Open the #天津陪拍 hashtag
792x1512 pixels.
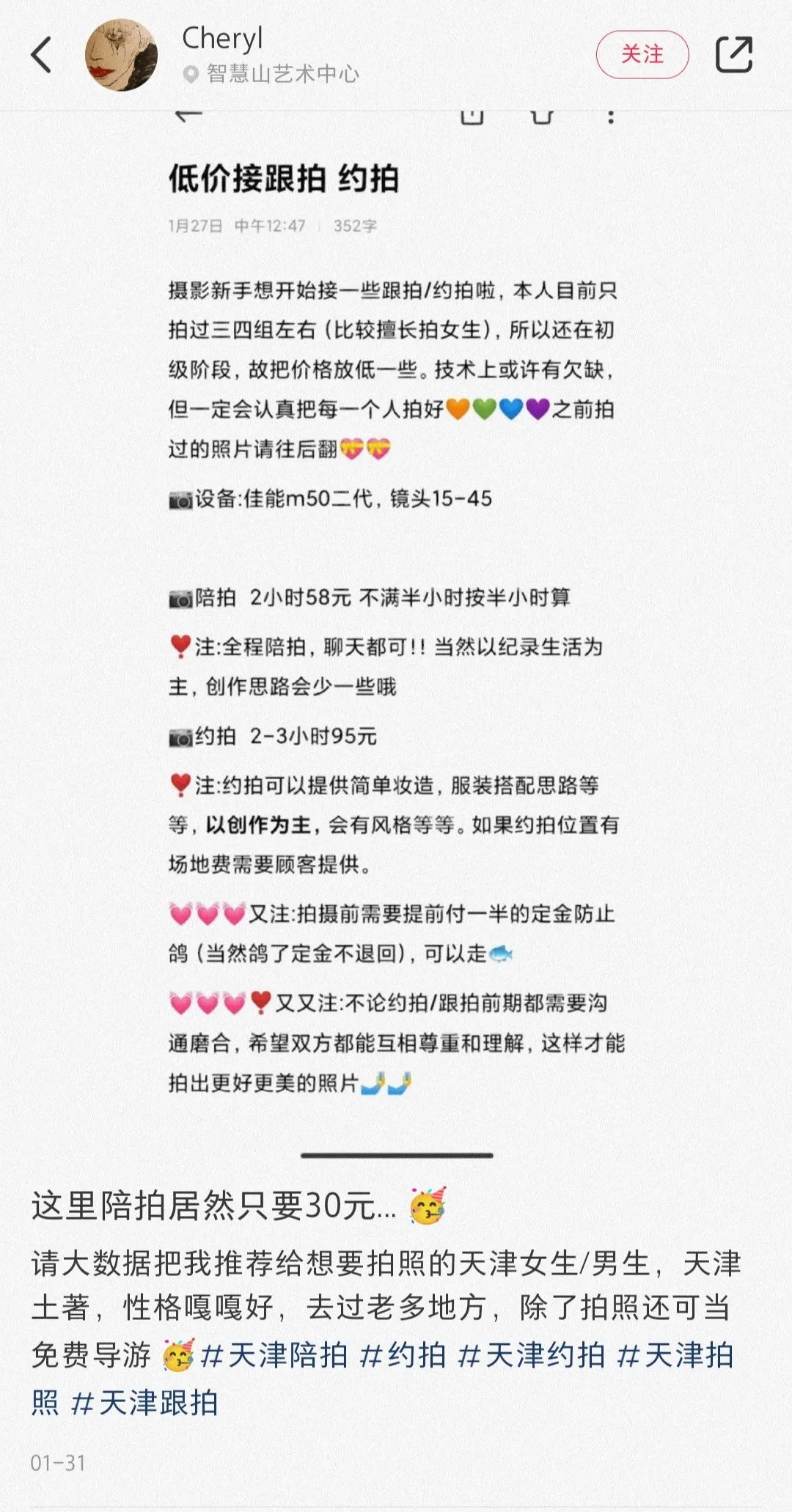[x=274, y=1355]
